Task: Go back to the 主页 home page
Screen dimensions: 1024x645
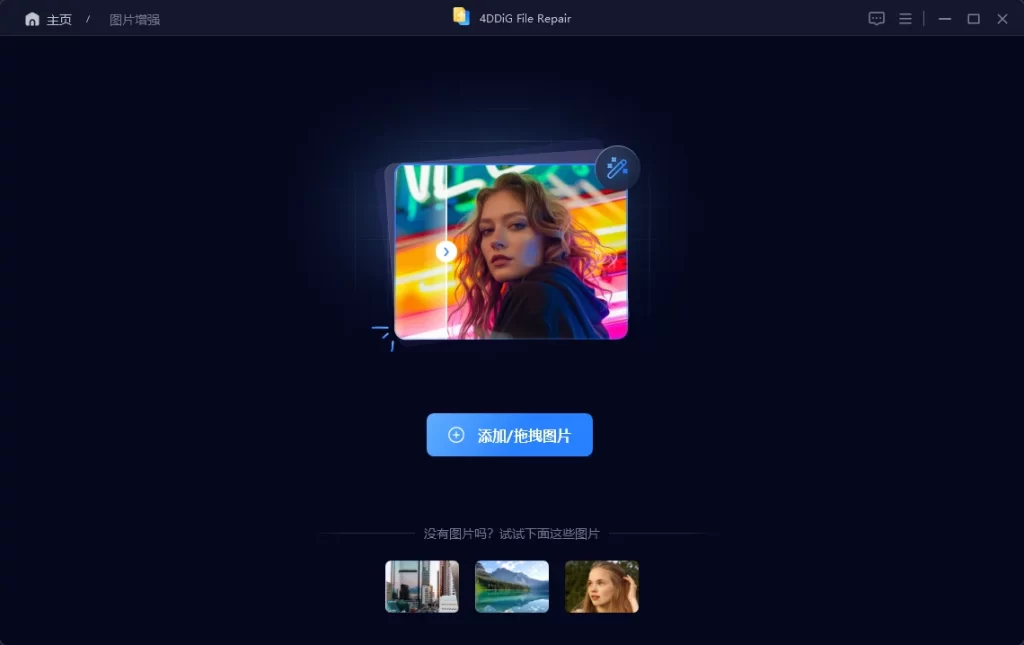Action: [x=49, y=19]
